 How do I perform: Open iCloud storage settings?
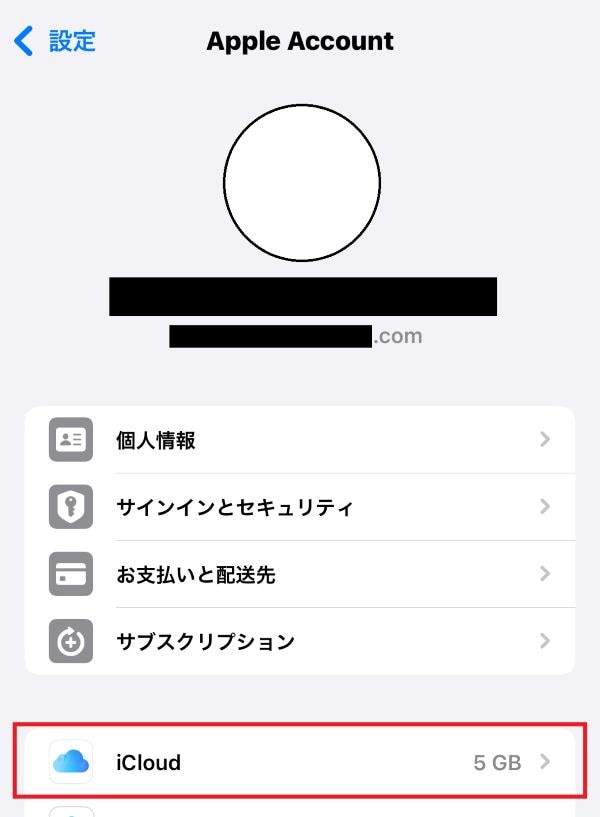pyautogui.click(x=300, y=762)
